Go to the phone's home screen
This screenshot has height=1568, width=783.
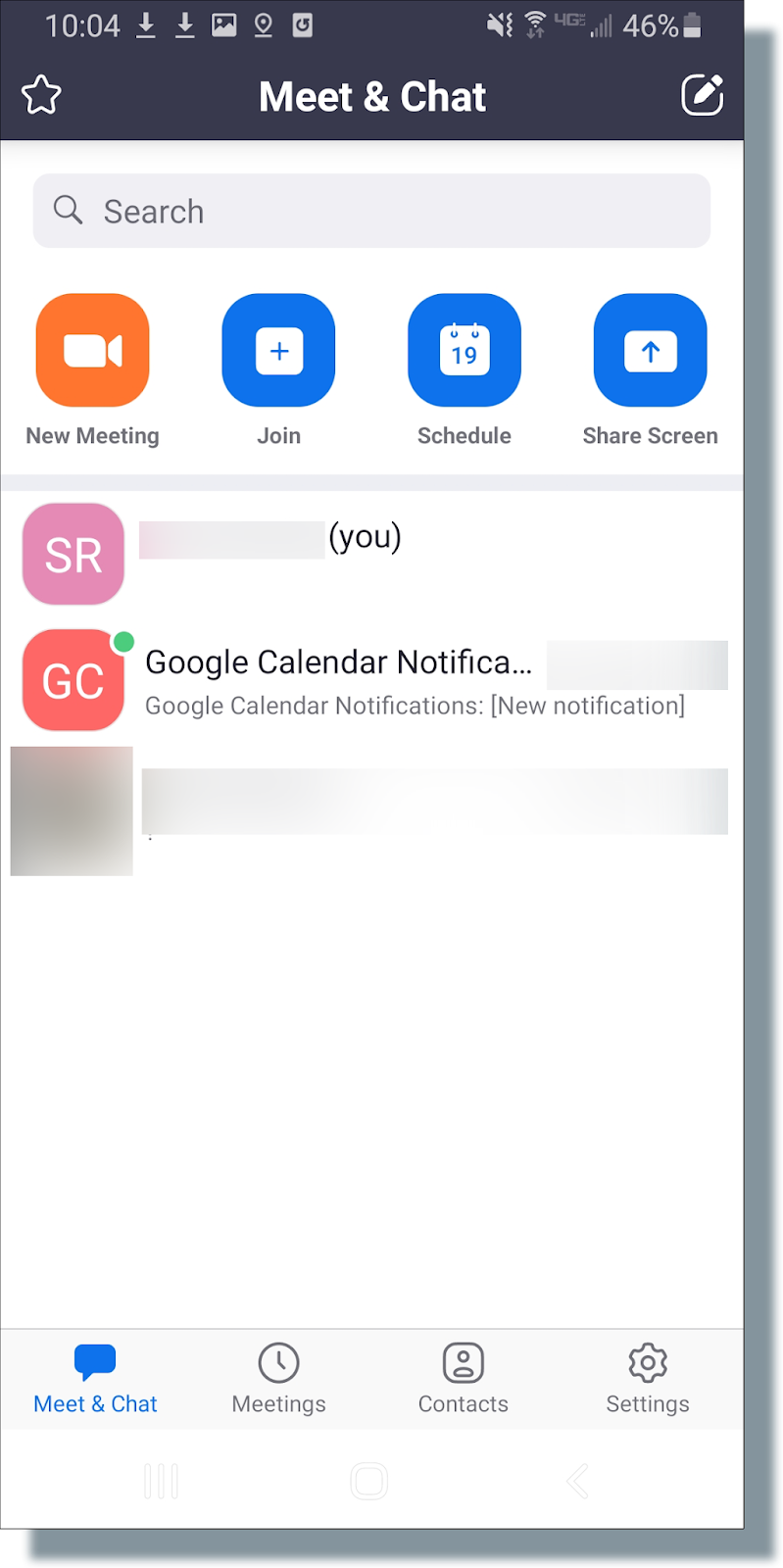coord(369,1481)
